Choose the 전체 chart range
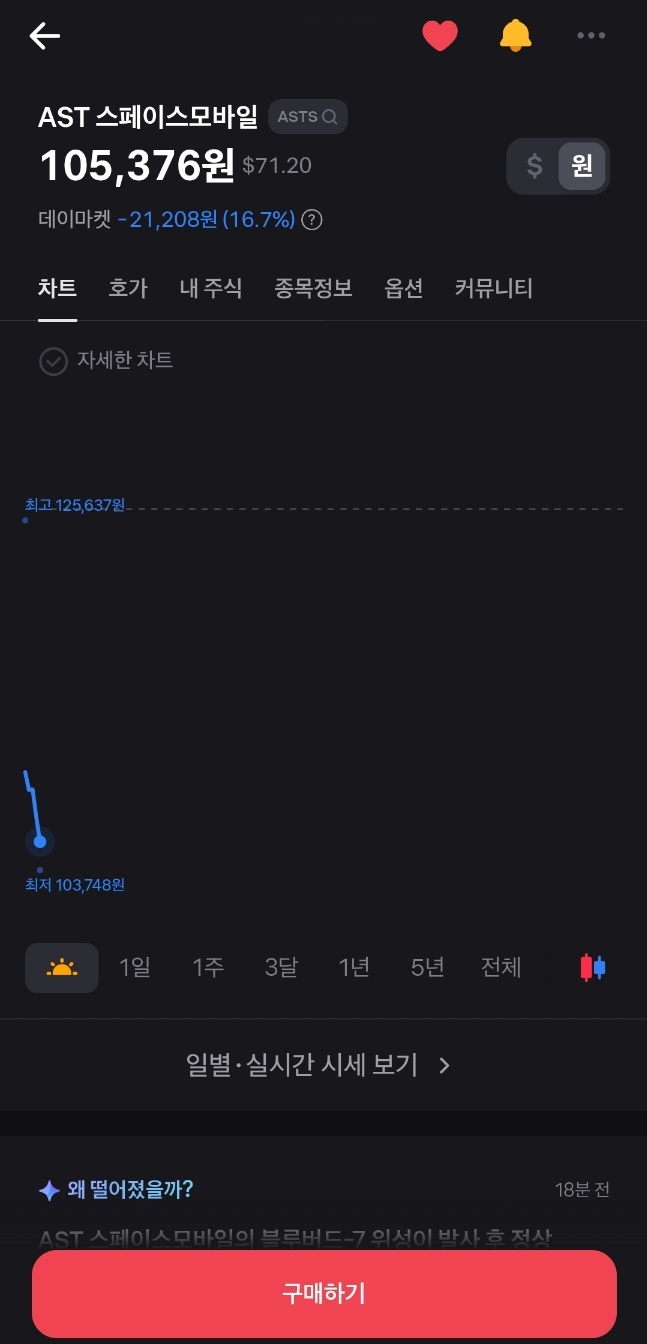This screenshot has width=647, height=1344. tap(501, 967)
